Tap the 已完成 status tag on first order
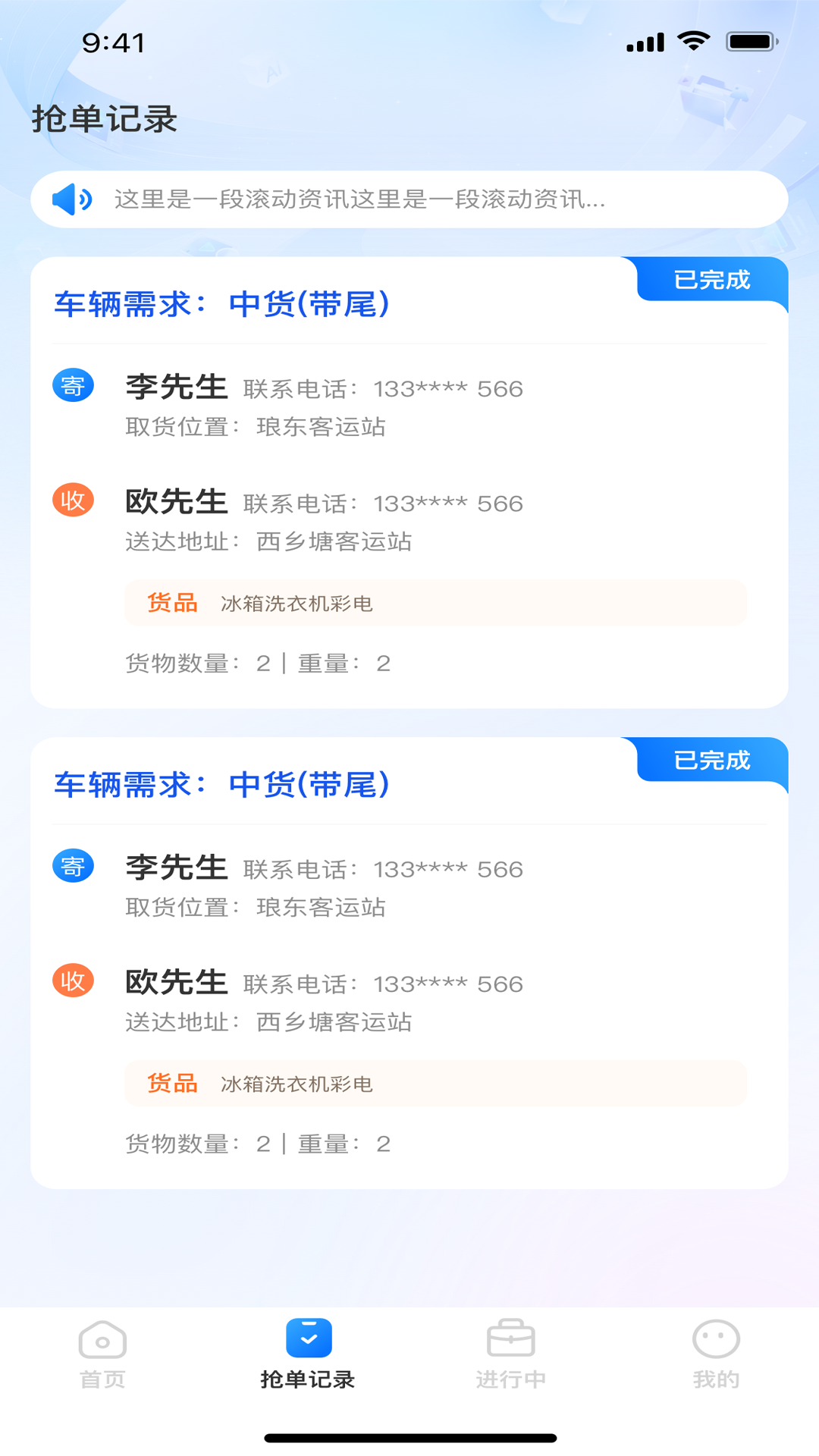819x1456 pixels. click(x=712, y=280)
